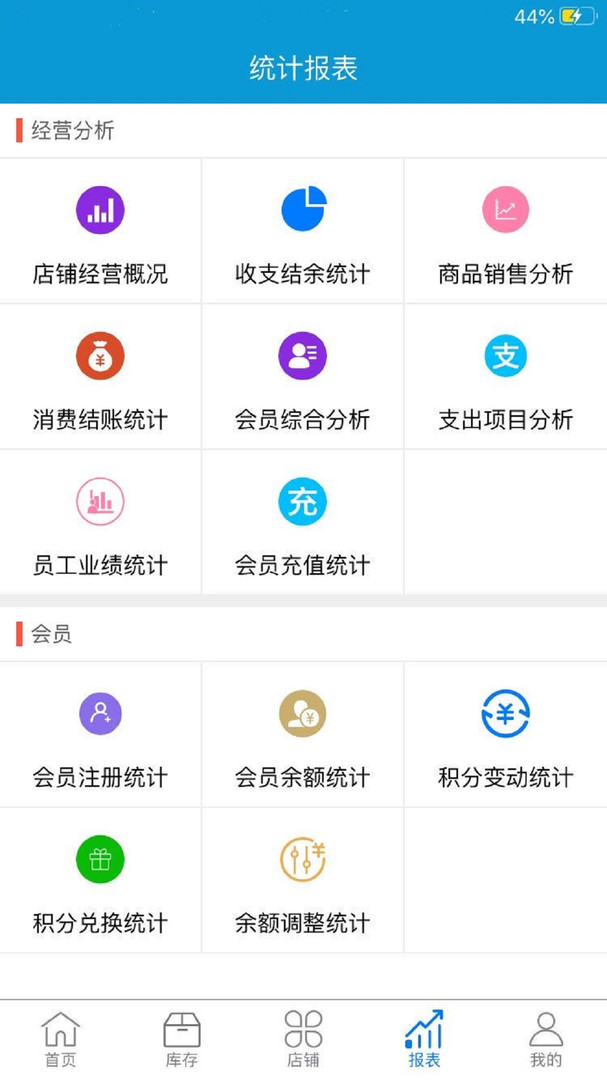Viewport: 607px width, 1080px height.
Task: Open 支出项目分析
Action: [x=505, y=378]
